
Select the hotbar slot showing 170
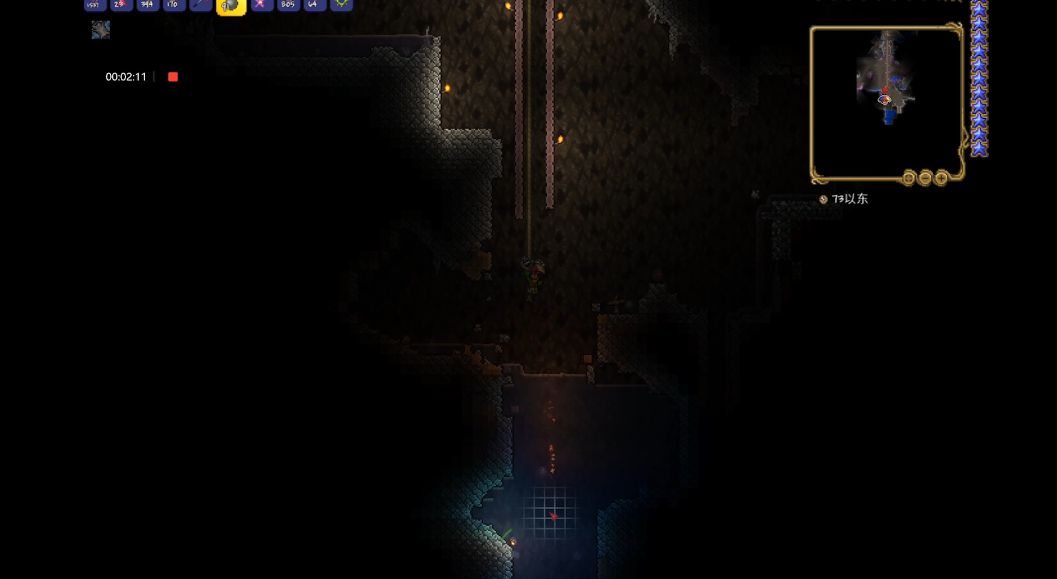tap(174, 4)
